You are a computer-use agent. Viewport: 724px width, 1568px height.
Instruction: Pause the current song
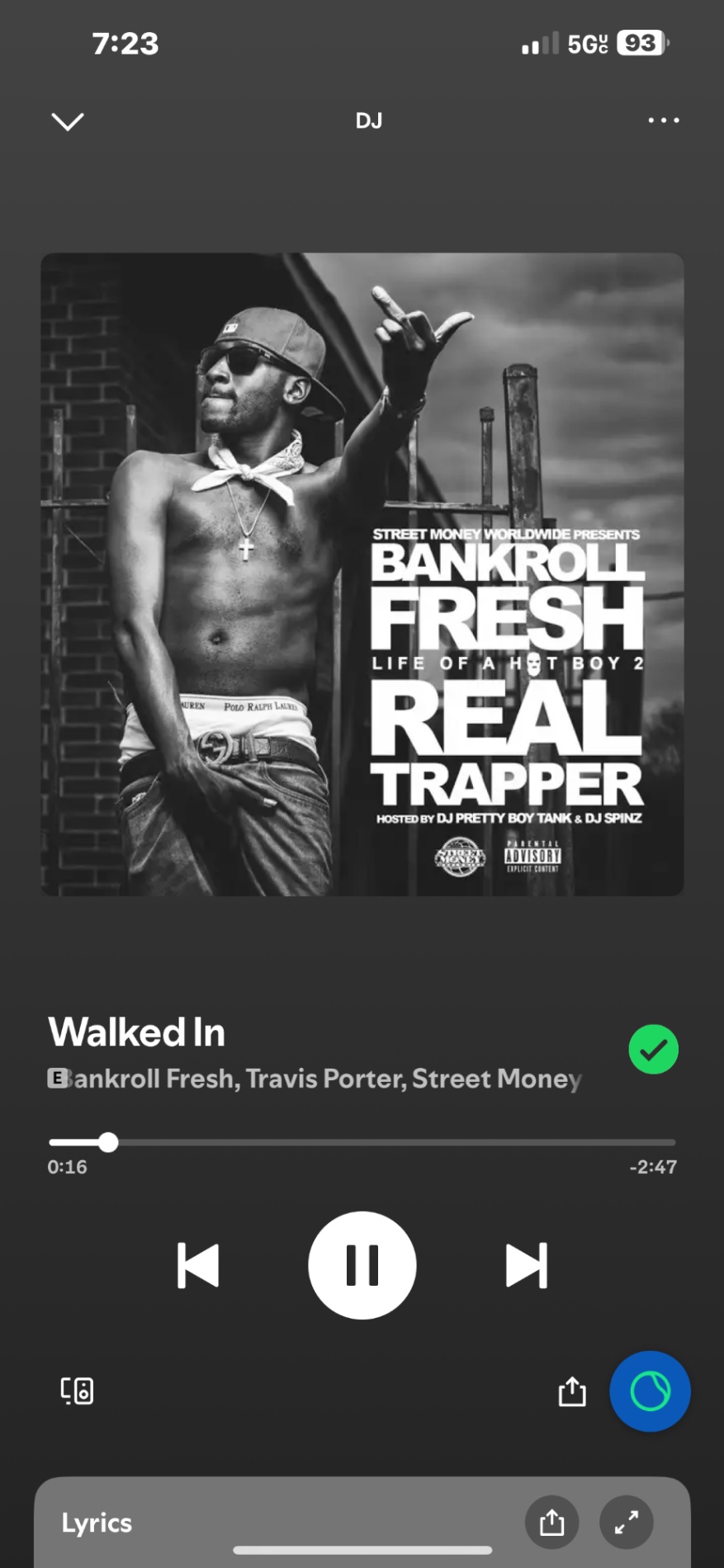click(x=362, y=1265)
